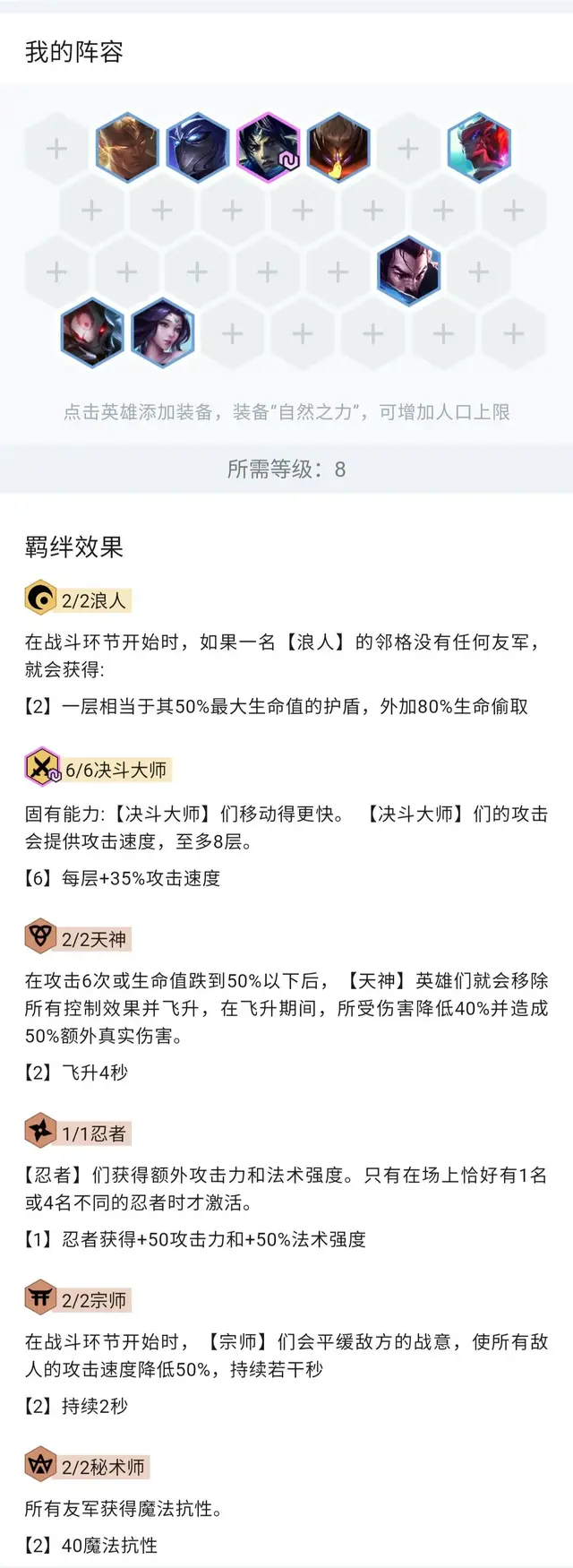Screen dimensions: 573x1568
Task: Select the hero with the fire dragon
Action: pyautogui.click(x=338, y=148)
